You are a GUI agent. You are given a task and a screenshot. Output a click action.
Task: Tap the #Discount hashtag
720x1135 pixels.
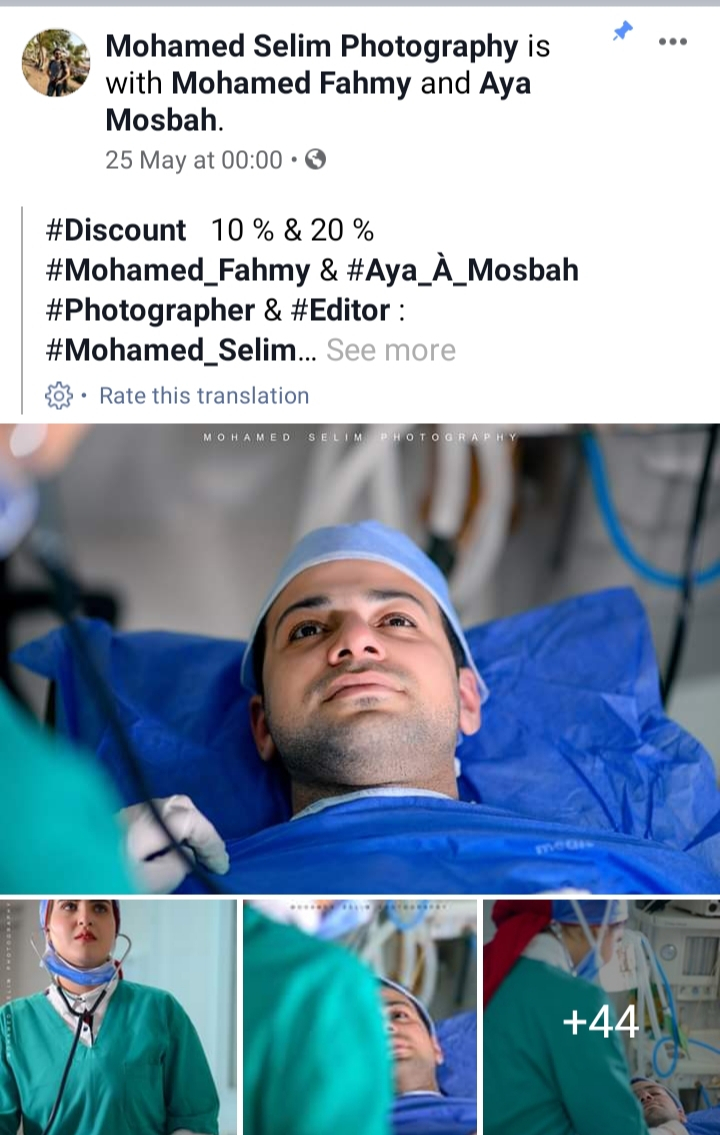116,230
